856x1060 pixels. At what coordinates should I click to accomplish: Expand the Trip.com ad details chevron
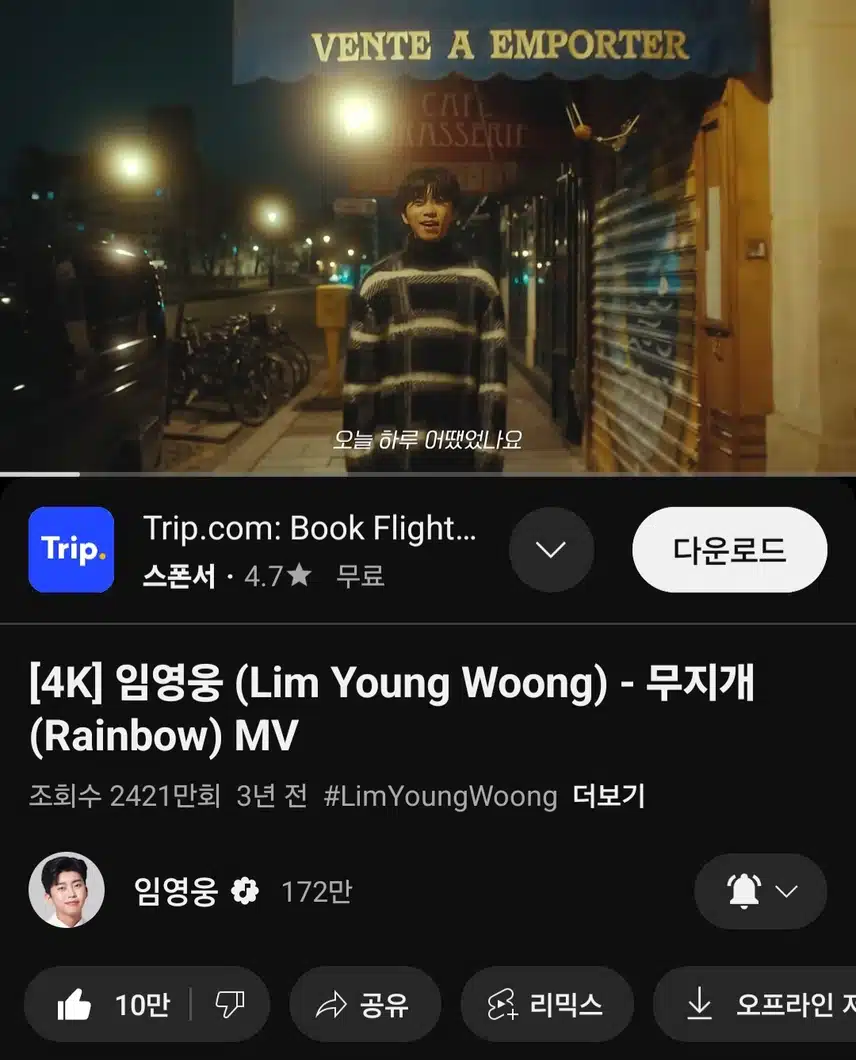(x=551, y=550)
